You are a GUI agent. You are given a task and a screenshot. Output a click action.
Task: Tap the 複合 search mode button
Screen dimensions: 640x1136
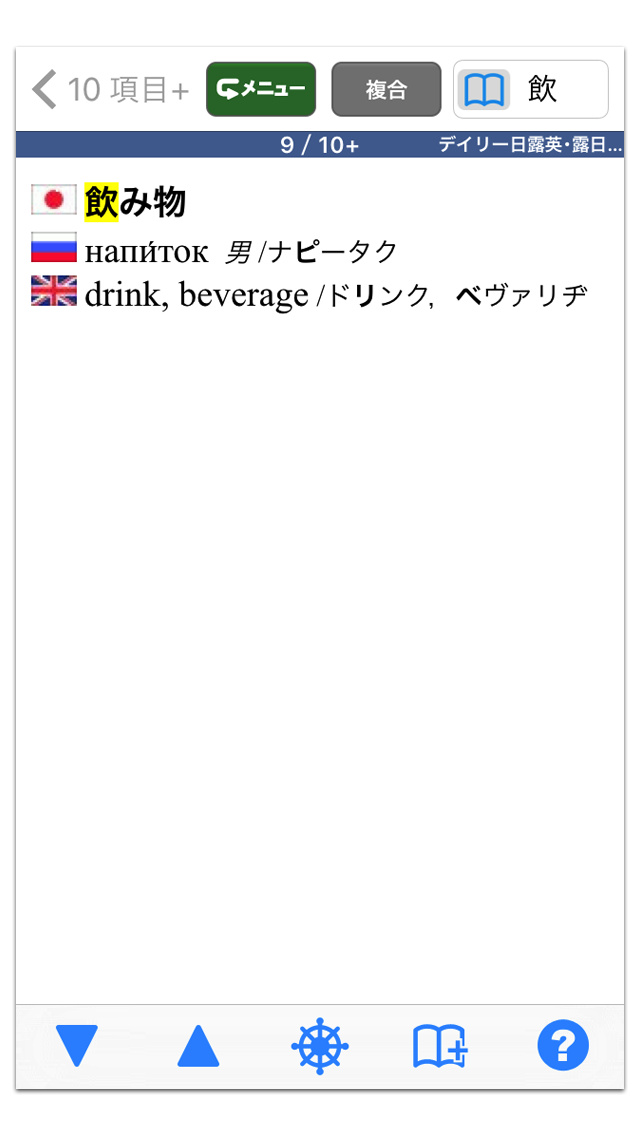[386, 89]
